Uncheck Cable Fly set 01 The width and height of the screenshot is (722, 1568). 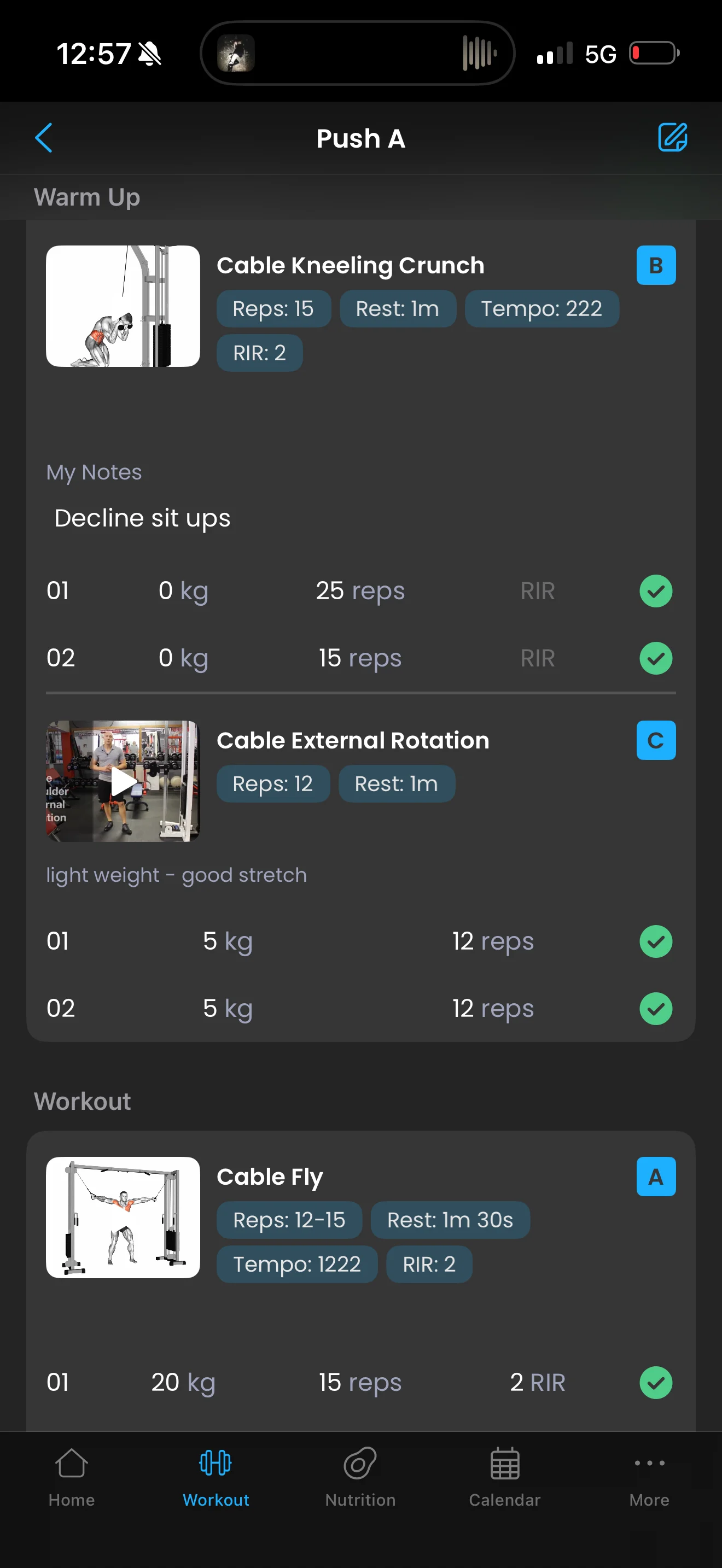tap(656, 1383)
